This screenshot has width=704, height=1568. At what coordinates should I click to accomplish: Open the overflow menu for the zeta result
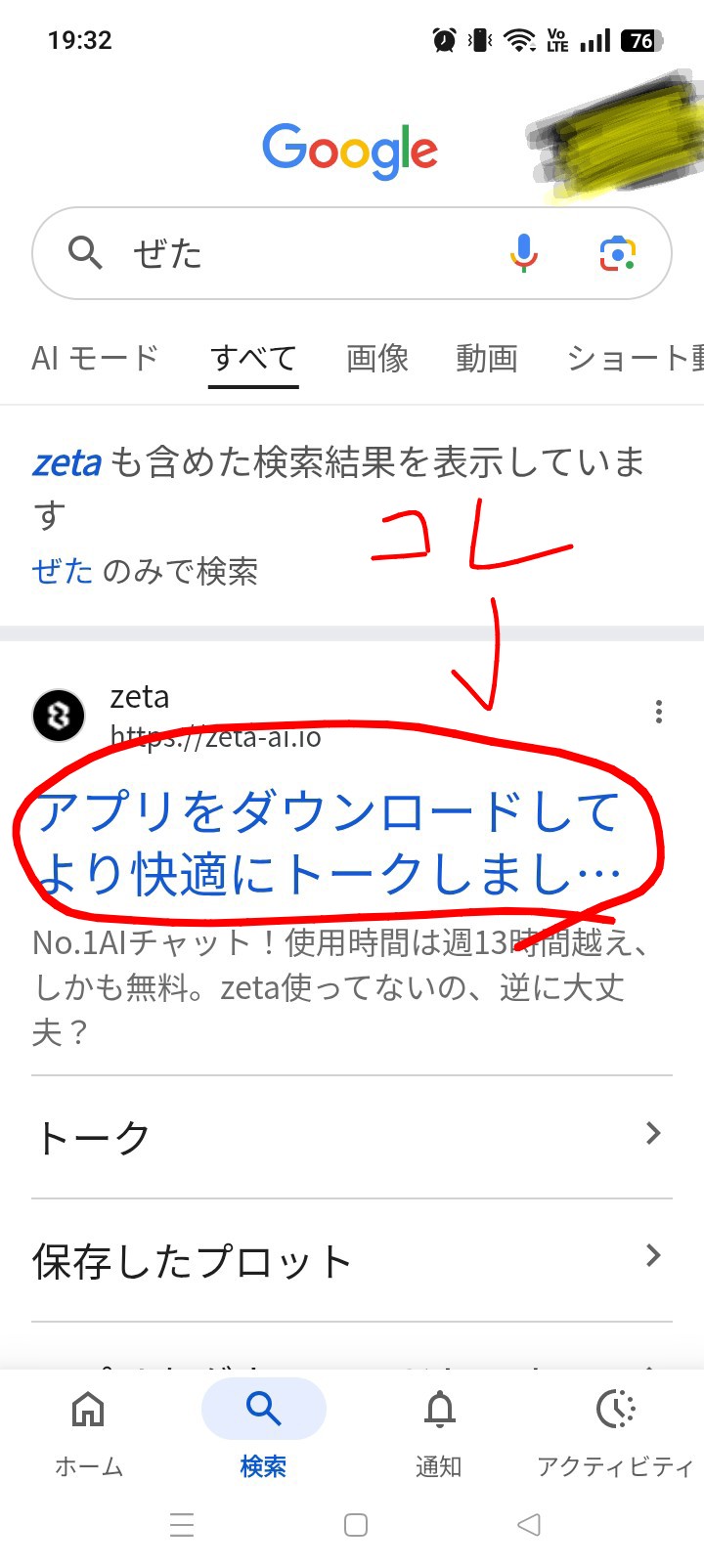pos(659,712)
